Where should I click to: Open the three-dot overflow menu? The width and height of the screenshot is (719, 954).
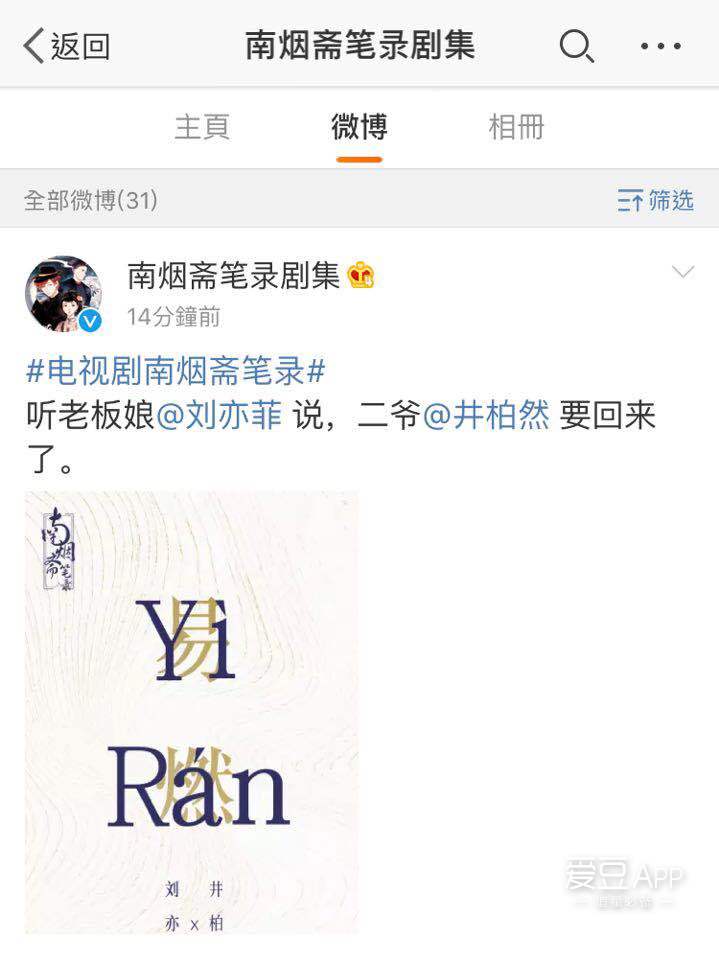[x=660, y=46]
